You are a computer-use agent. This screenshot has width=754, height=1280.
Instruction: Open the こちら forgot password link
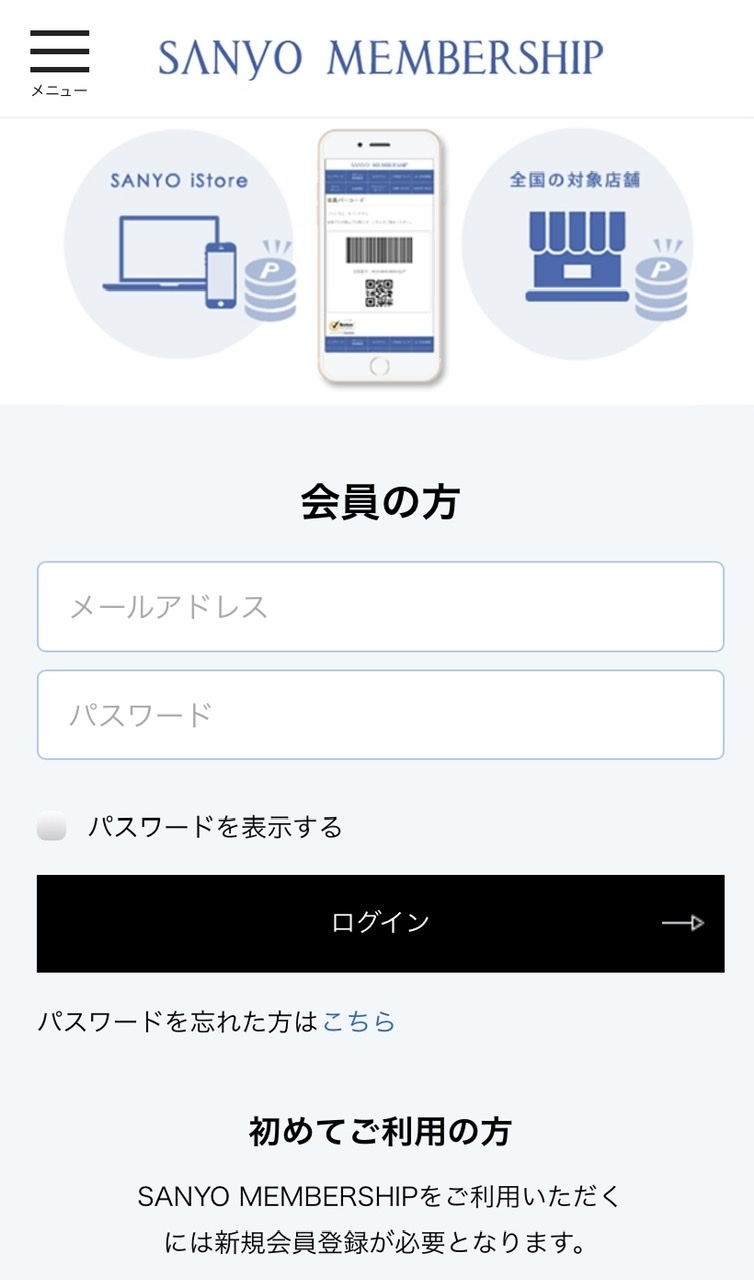[359, 1021]
